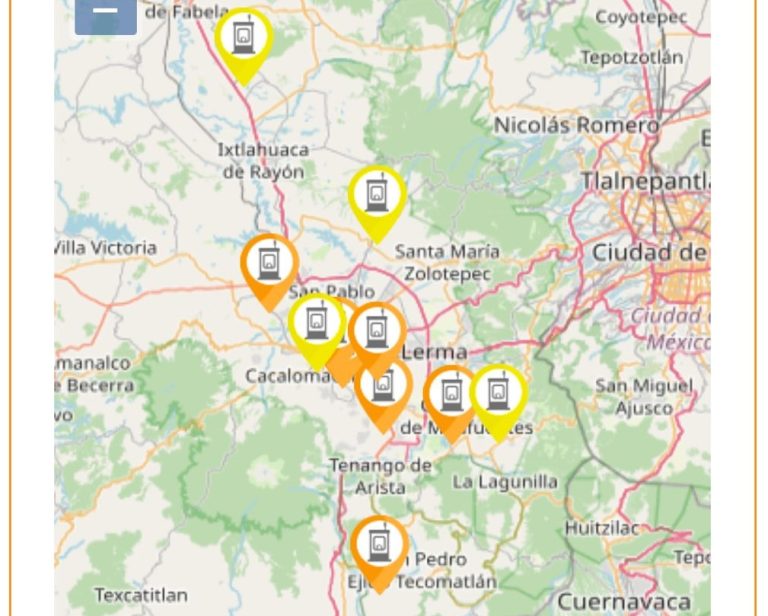Open the yellow marker above La Lagunilla
This screenshot has width=768, height=616.
499,396
